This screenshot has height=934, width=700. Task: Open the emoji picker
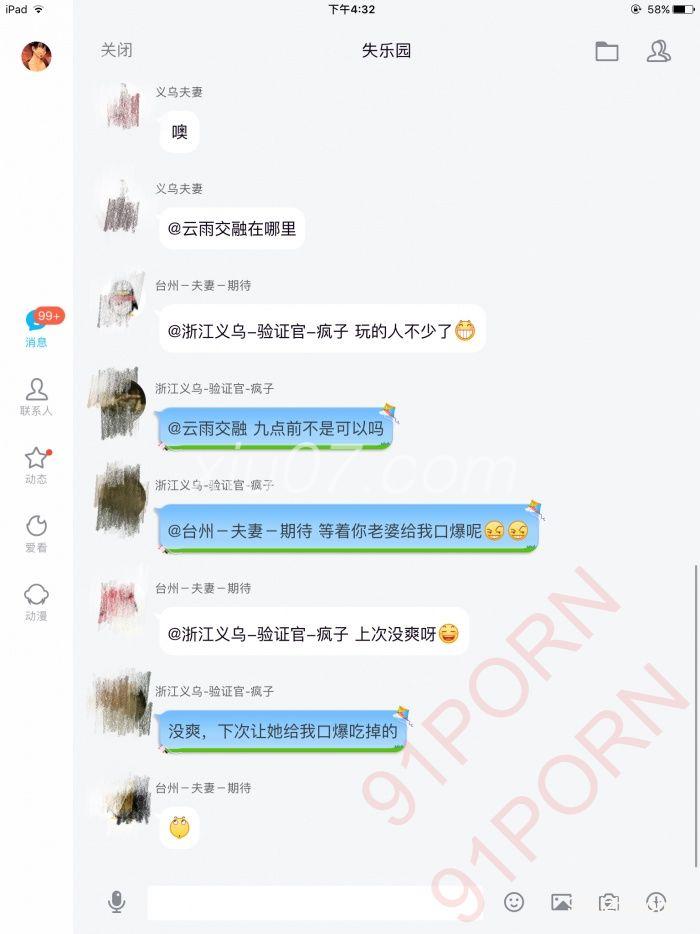pos(514,902)
